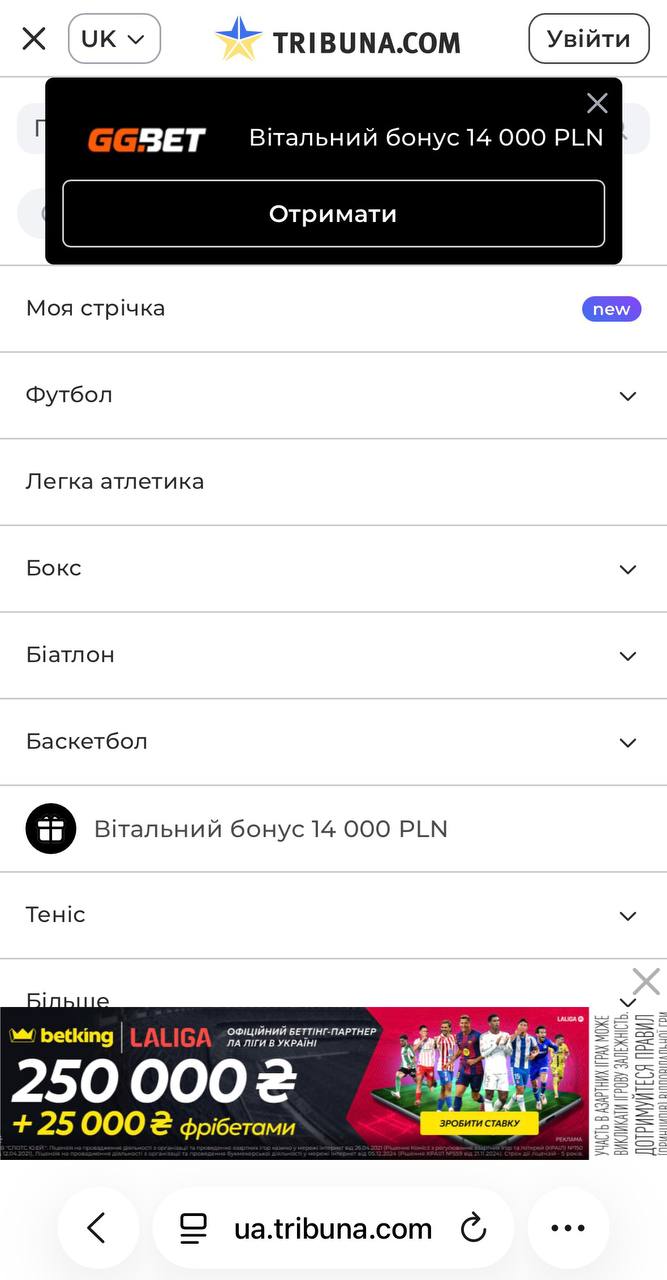Dismiss the GGBET bonus popup
The width and height of the screenshot is (667, 1280).
(x=597, y=103)
